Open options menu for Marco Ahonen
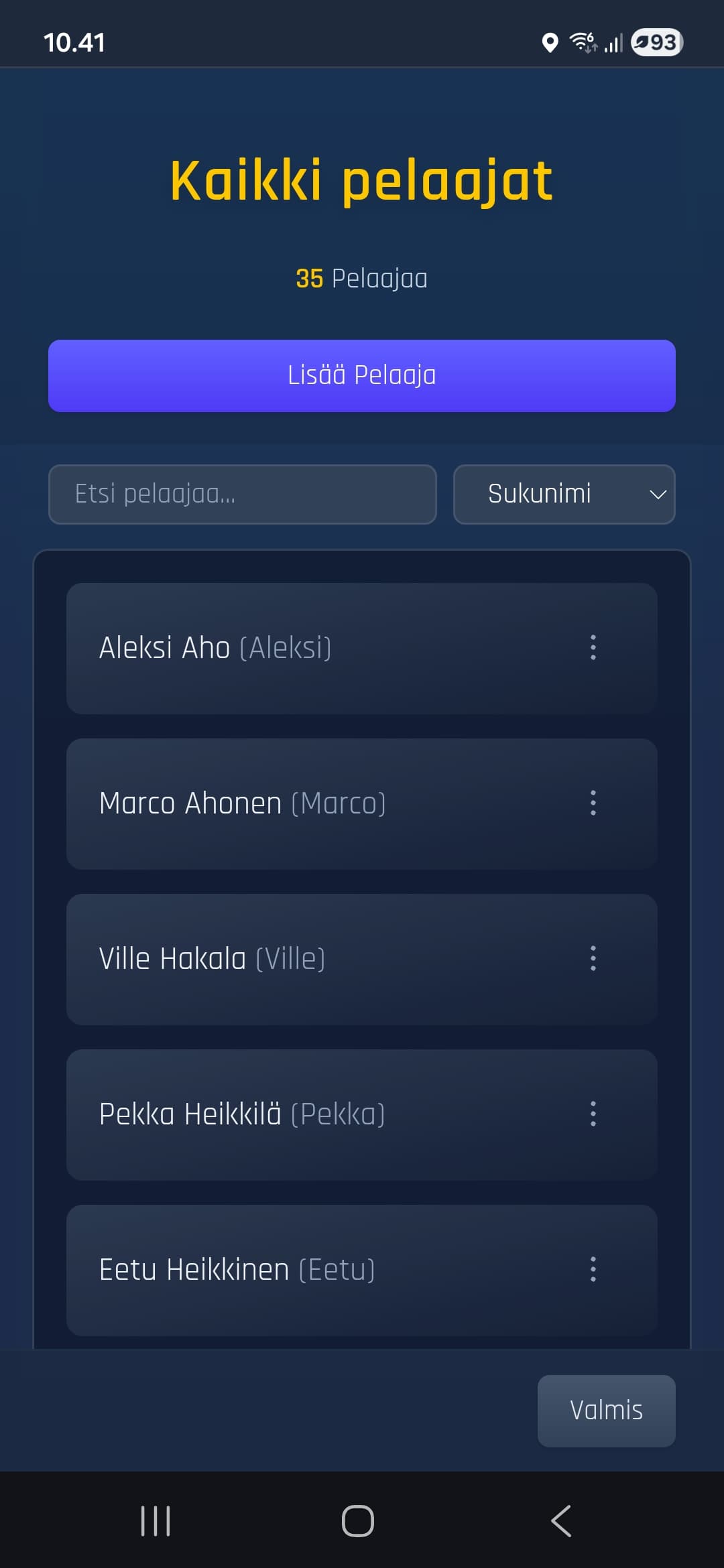This screenshot has width=724, height=1568. (x=594, y=803)
